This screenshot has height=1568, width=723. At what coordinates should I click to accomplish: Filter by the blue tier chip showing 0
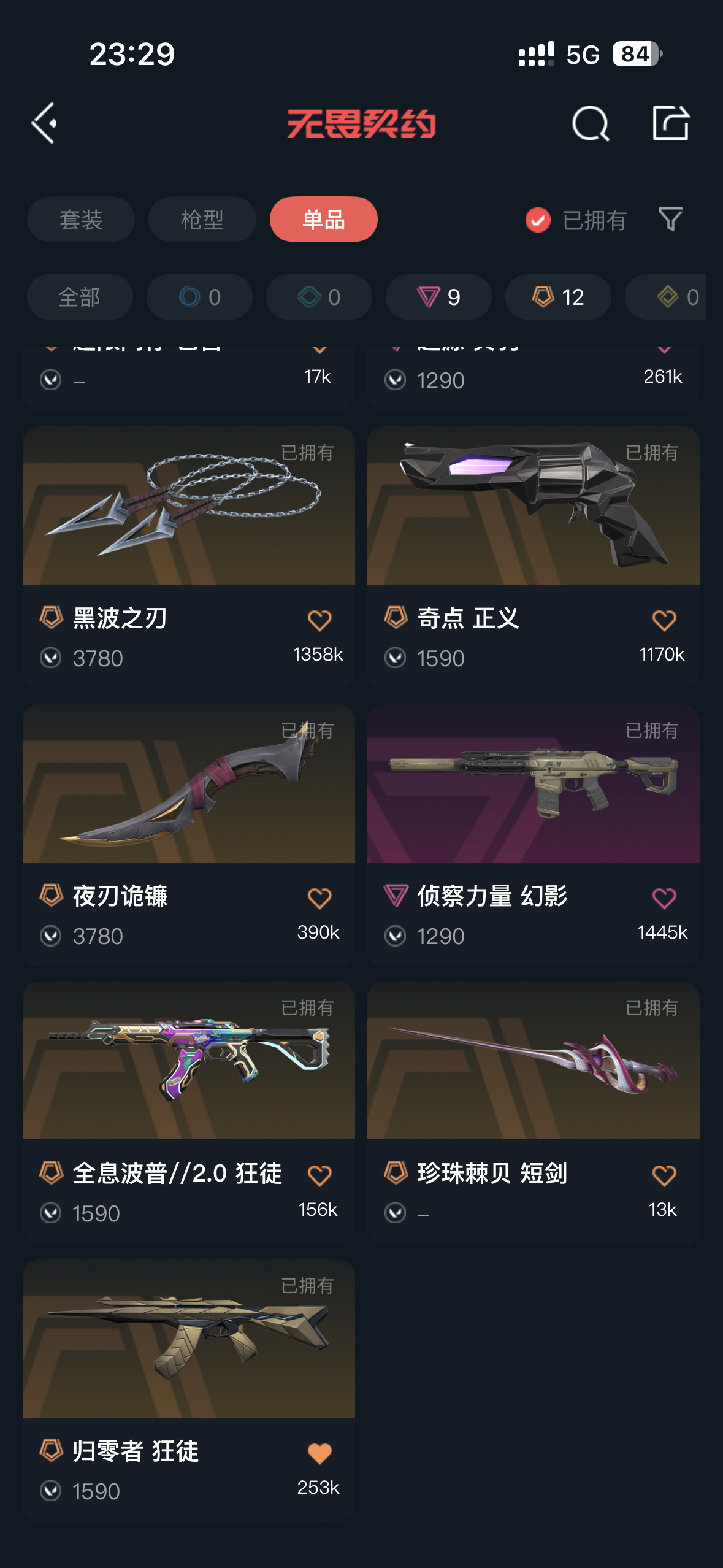199,297
